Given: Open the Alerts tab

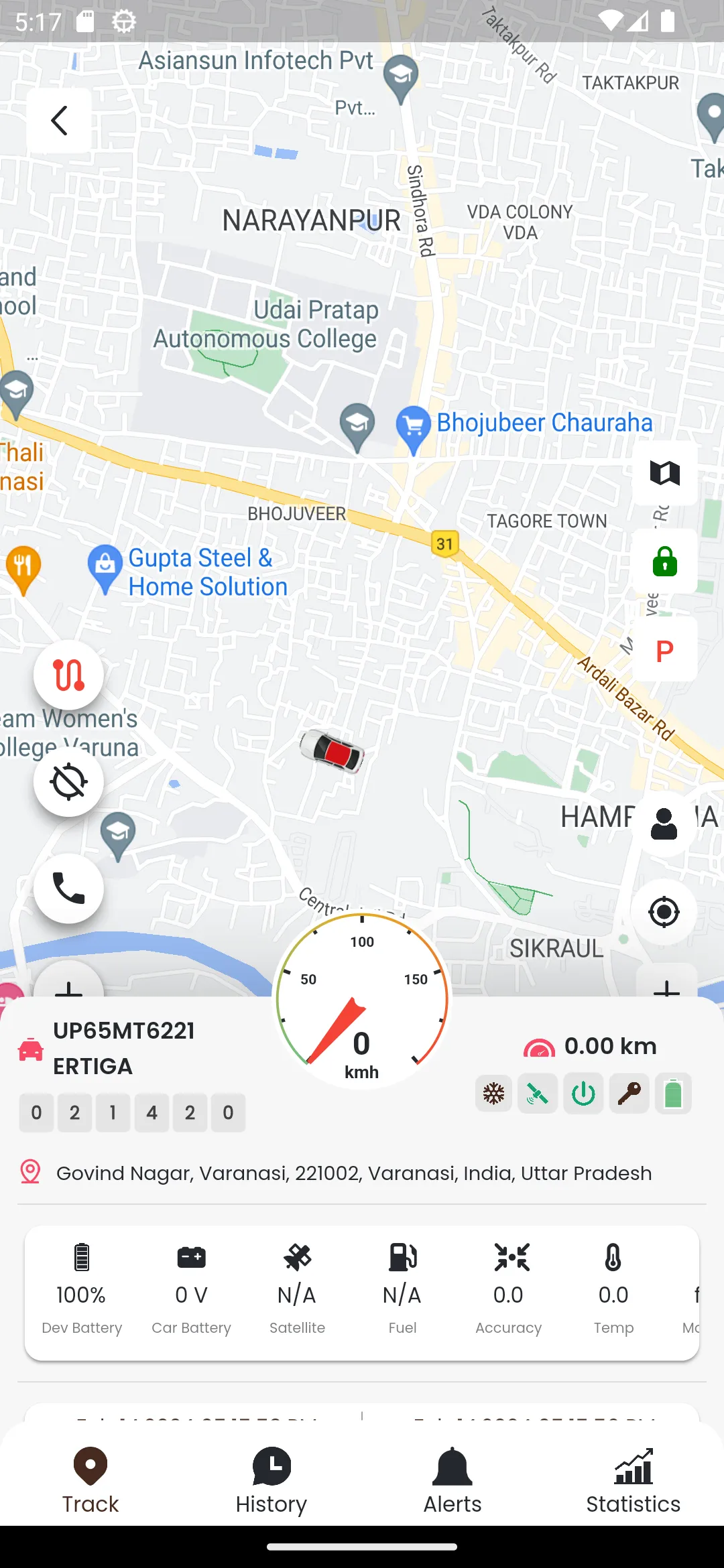Looking at the screenshot, I should 452,1480.
